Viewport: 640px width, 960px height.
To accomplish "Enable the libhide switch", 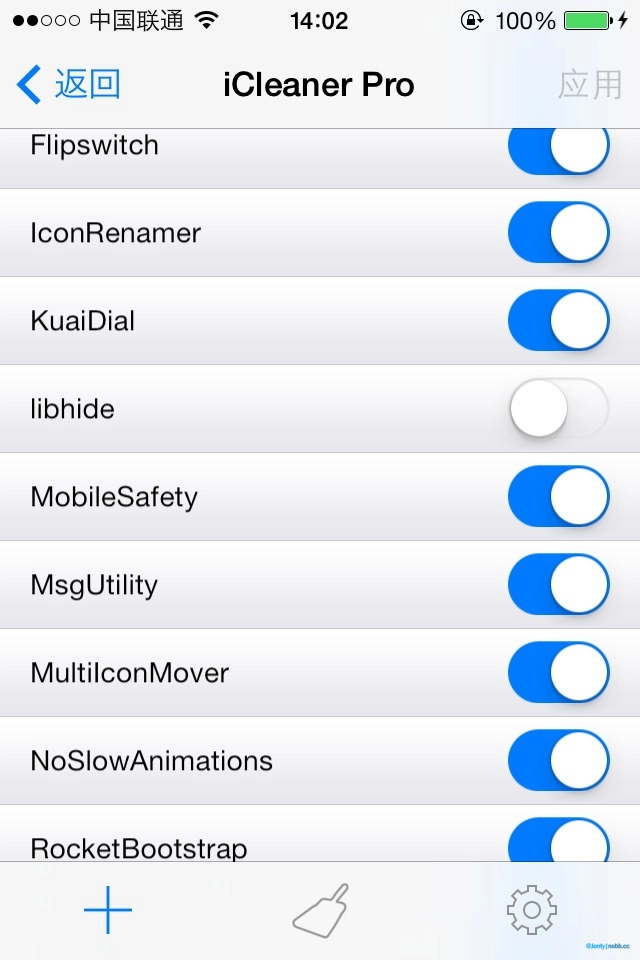I will click(558, 409).
